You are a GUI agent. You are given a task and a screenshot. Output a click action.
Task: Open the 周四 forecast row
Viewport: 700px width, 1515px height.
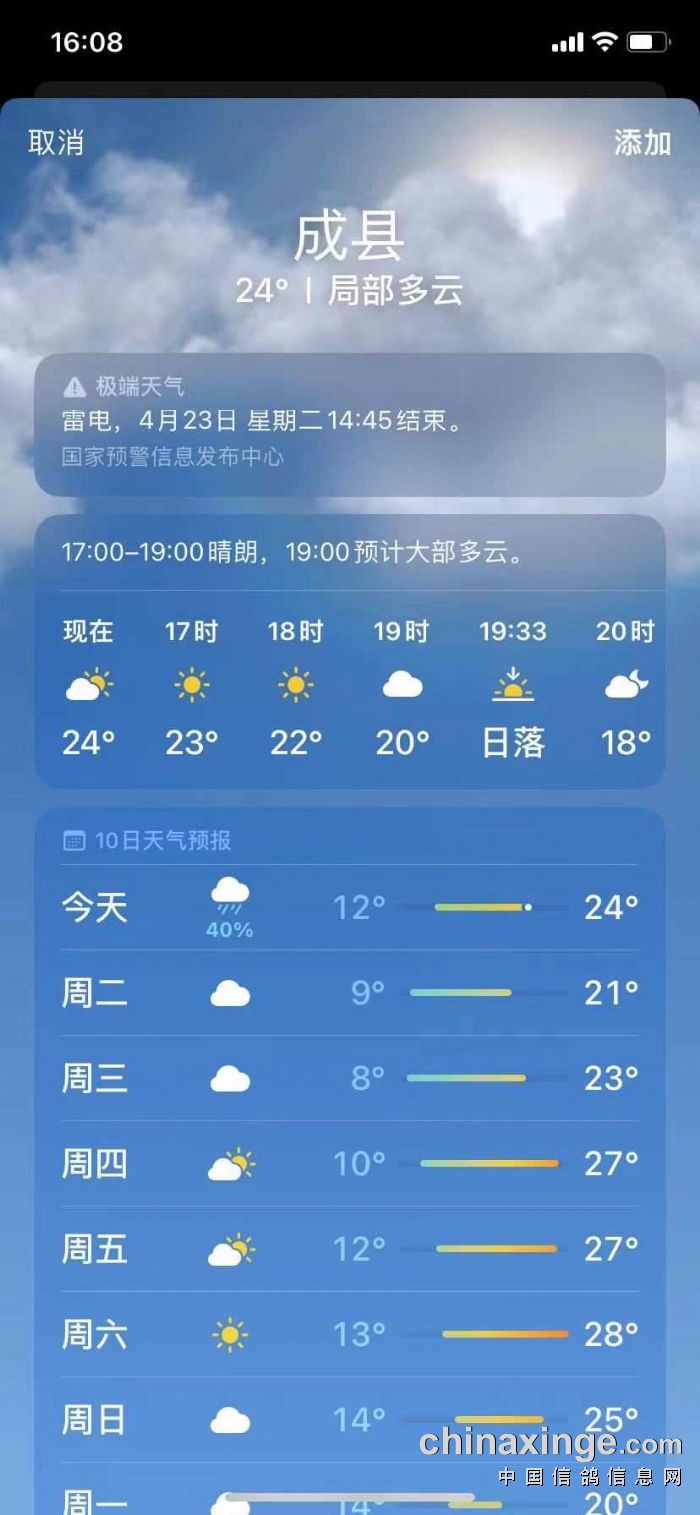[x=350, y=1164]
